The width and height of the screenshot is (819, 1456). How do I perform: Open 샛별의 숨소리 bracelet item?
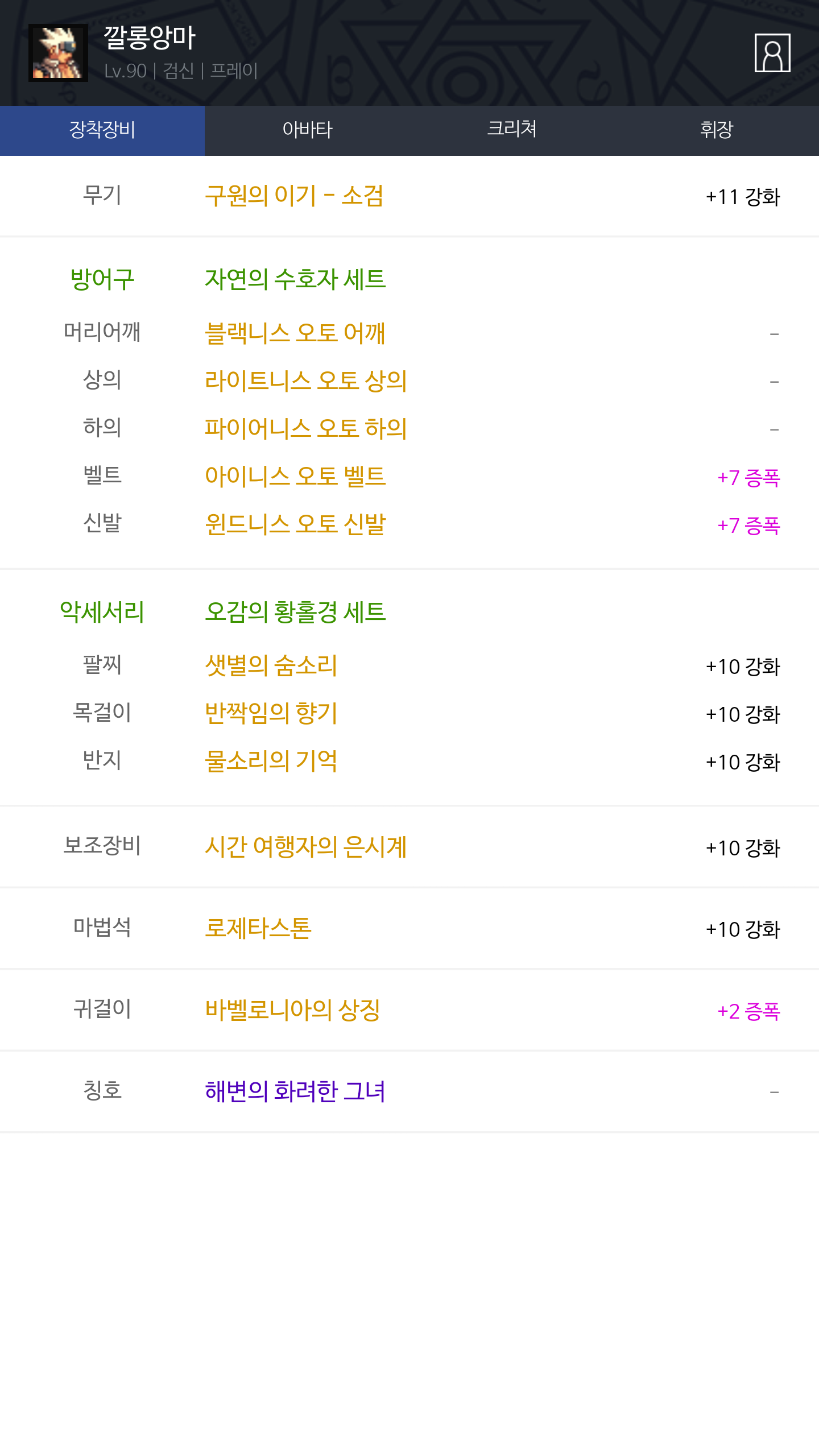point(271,665)
